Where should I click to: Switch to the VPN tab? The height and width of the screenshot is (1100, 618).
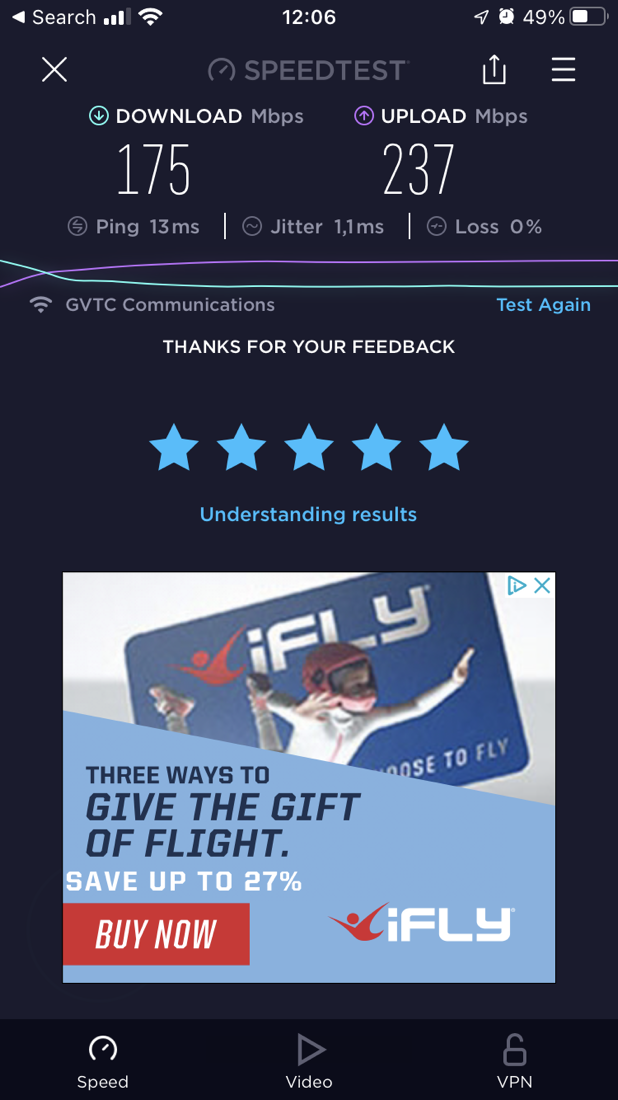(514, 1061)
